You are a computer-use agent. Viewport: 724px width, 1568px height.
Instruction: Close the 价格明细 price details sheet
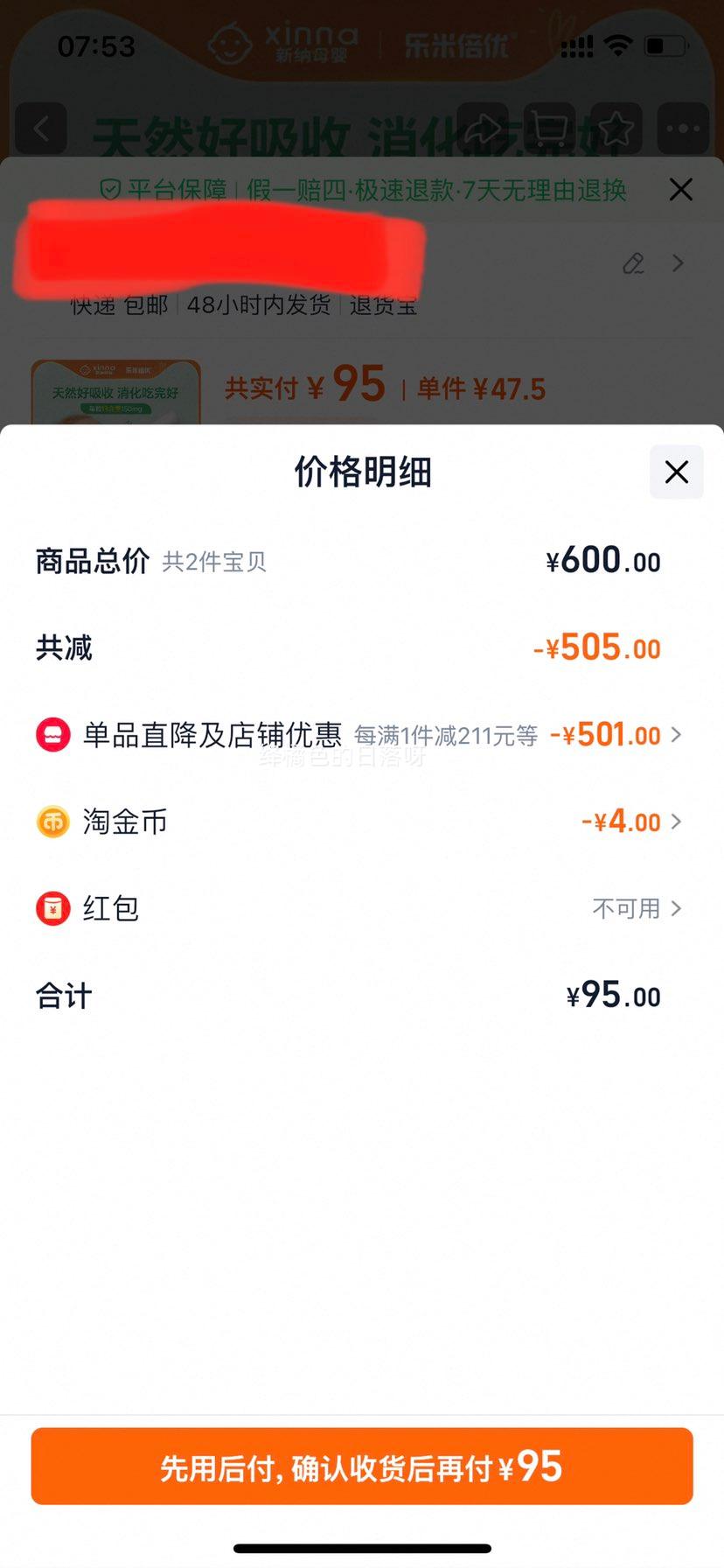676,472
